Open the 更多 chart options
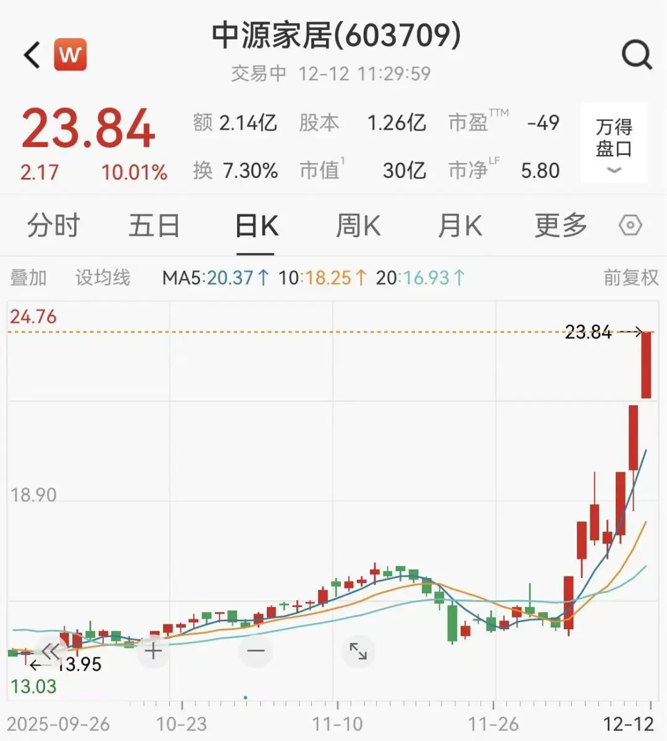 560,226
